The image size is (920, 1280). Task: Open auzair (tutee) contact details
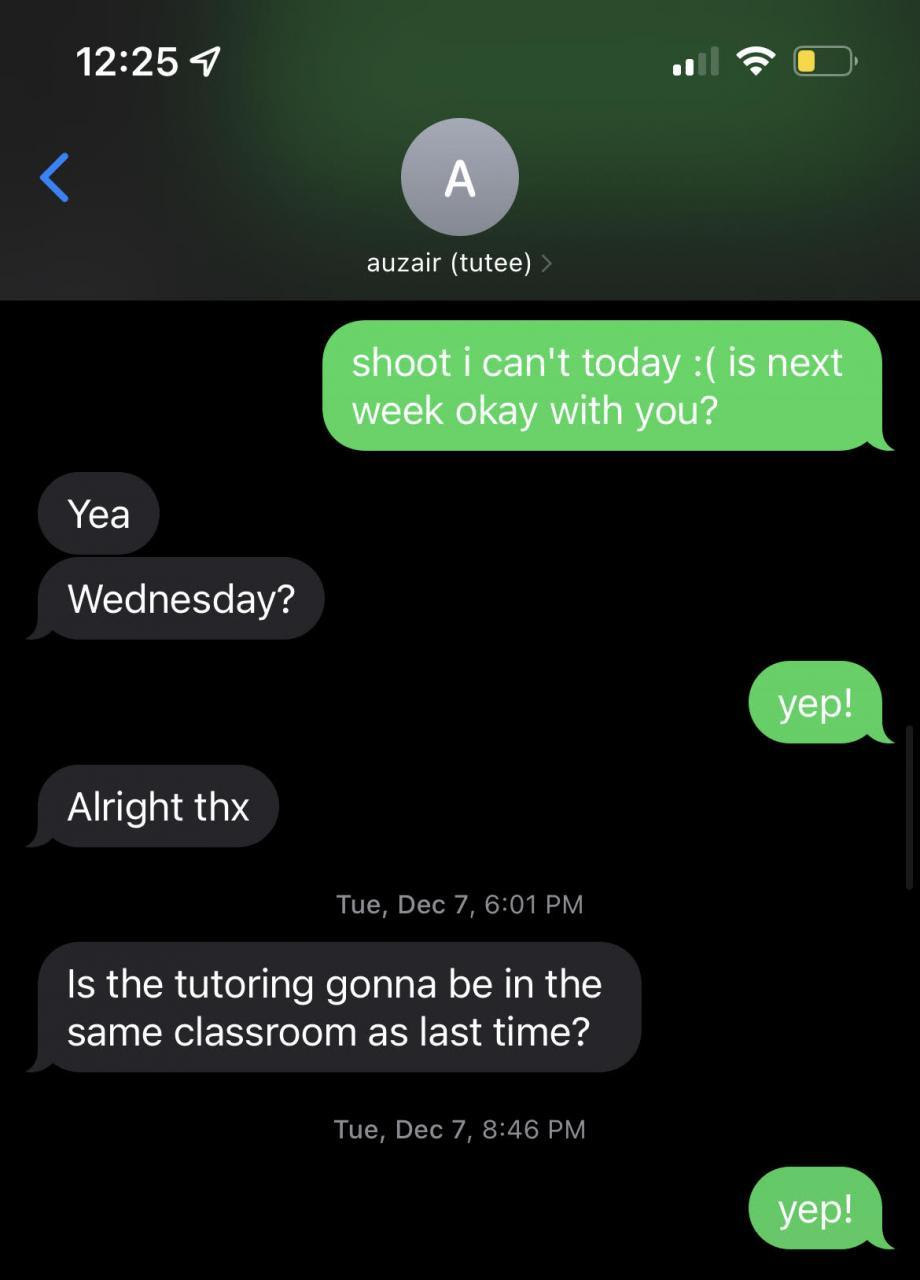click(459, 263)
